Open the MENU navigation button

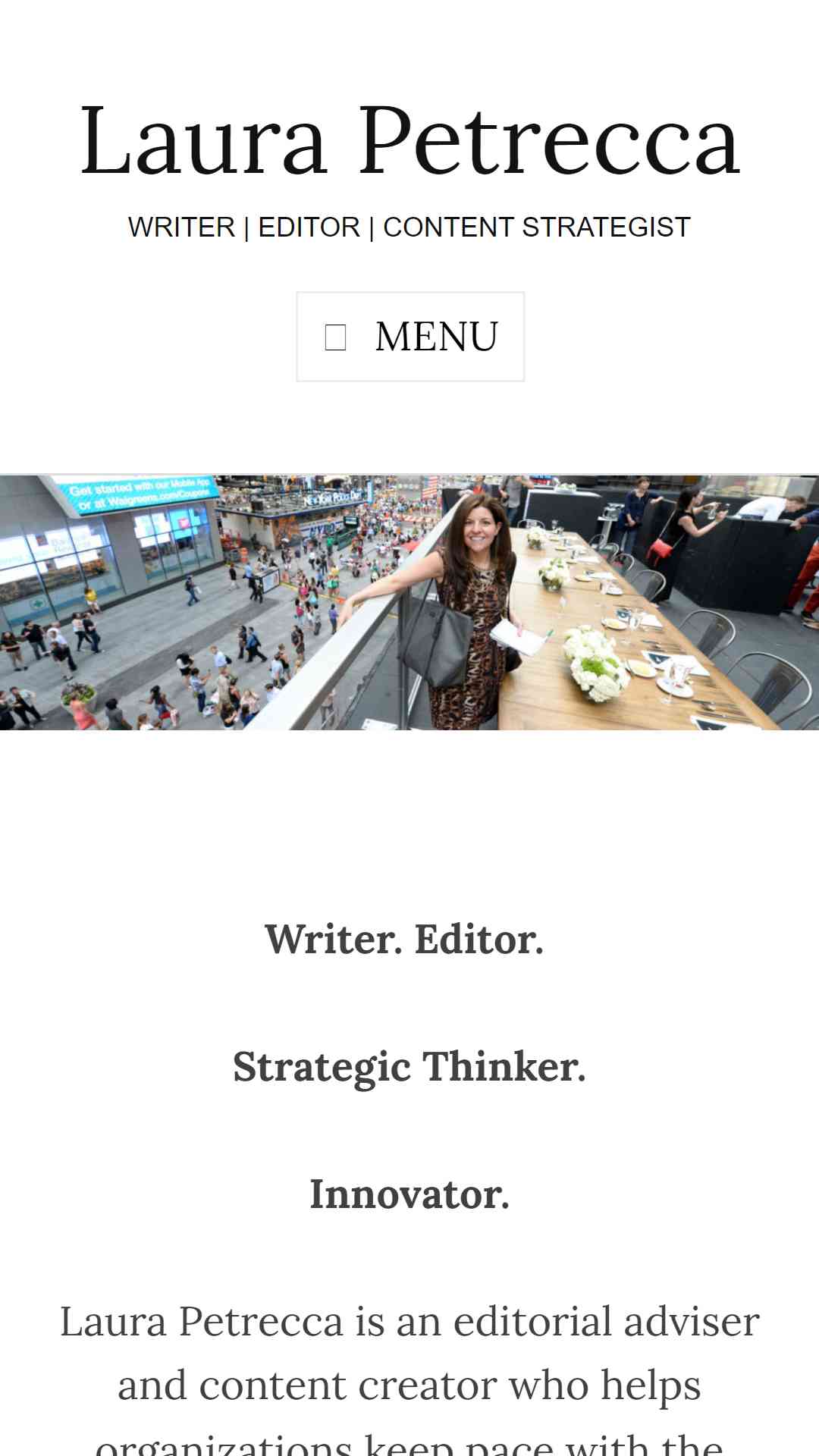pos(410,337)
